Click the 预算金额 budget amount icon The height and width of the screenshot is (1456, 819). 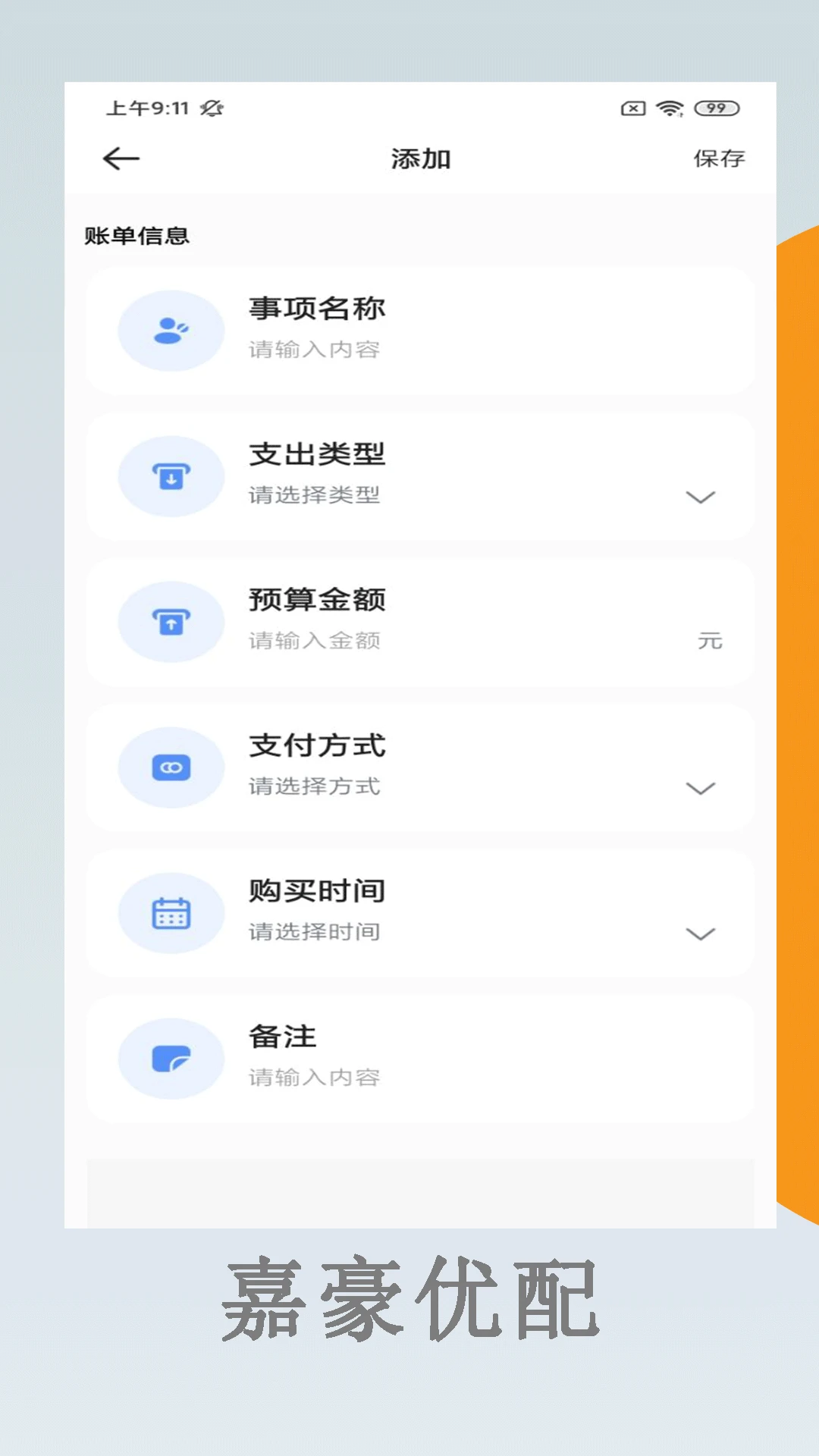coord(171,621)
